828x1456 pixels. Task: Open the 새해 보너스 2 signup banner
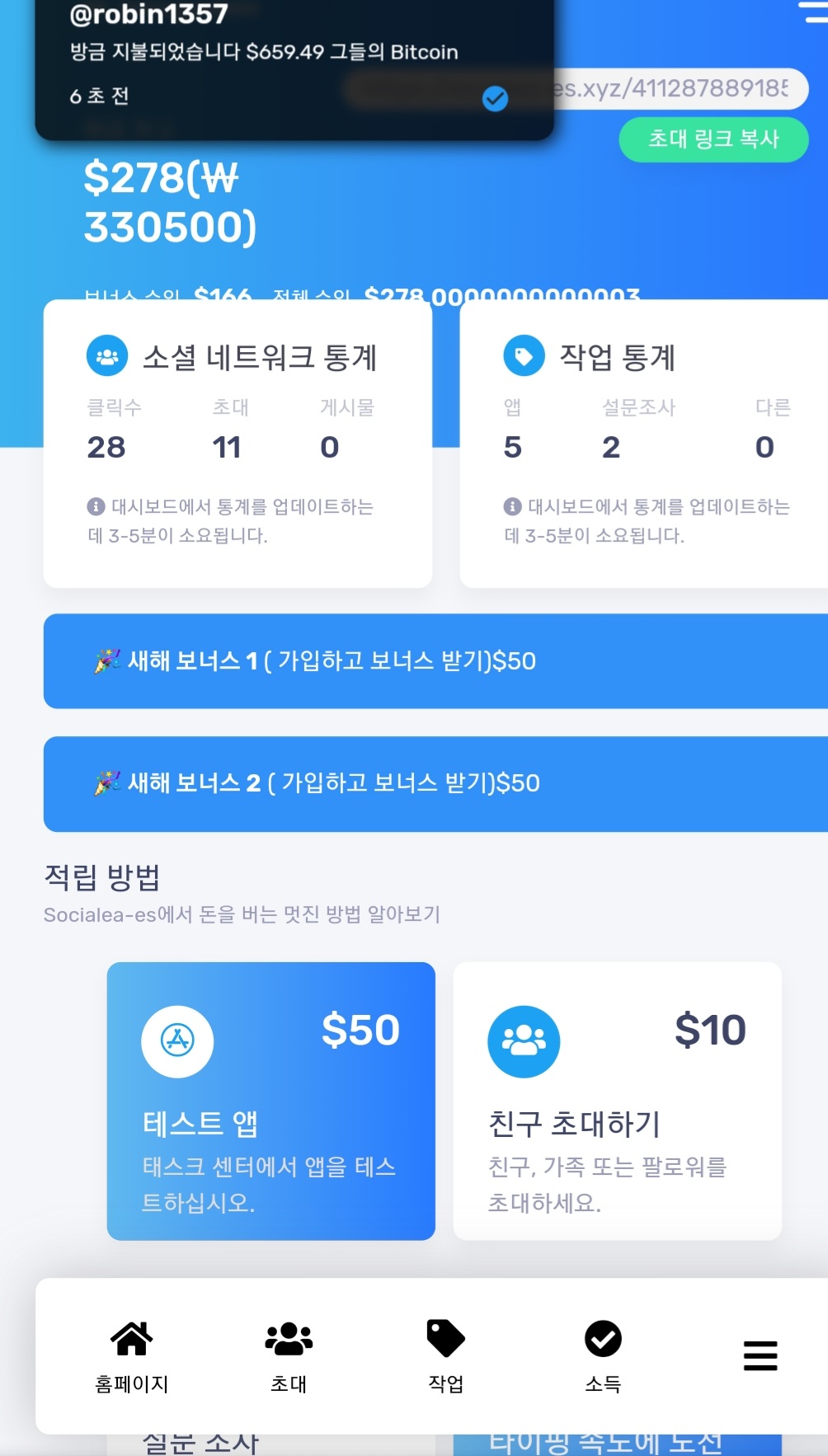click(435, 783)
